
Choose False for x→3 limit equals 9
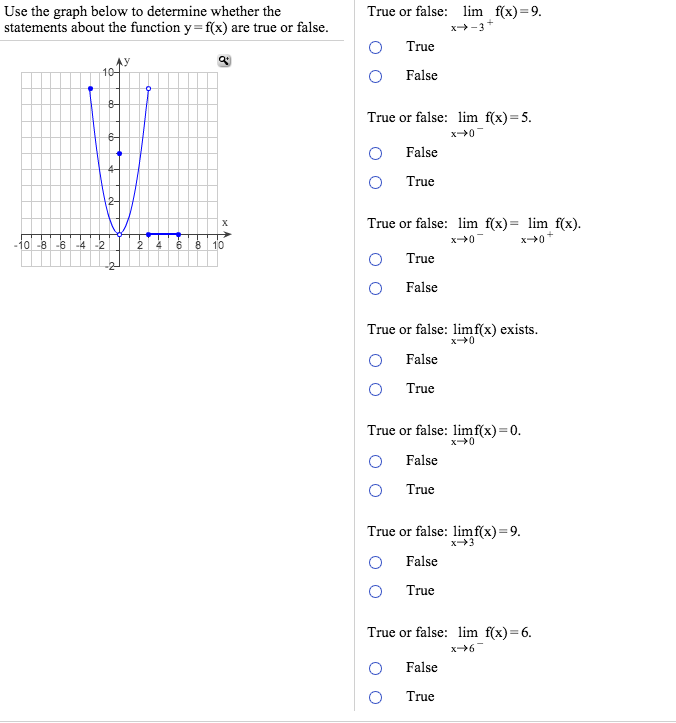click(x=375, y=562)
